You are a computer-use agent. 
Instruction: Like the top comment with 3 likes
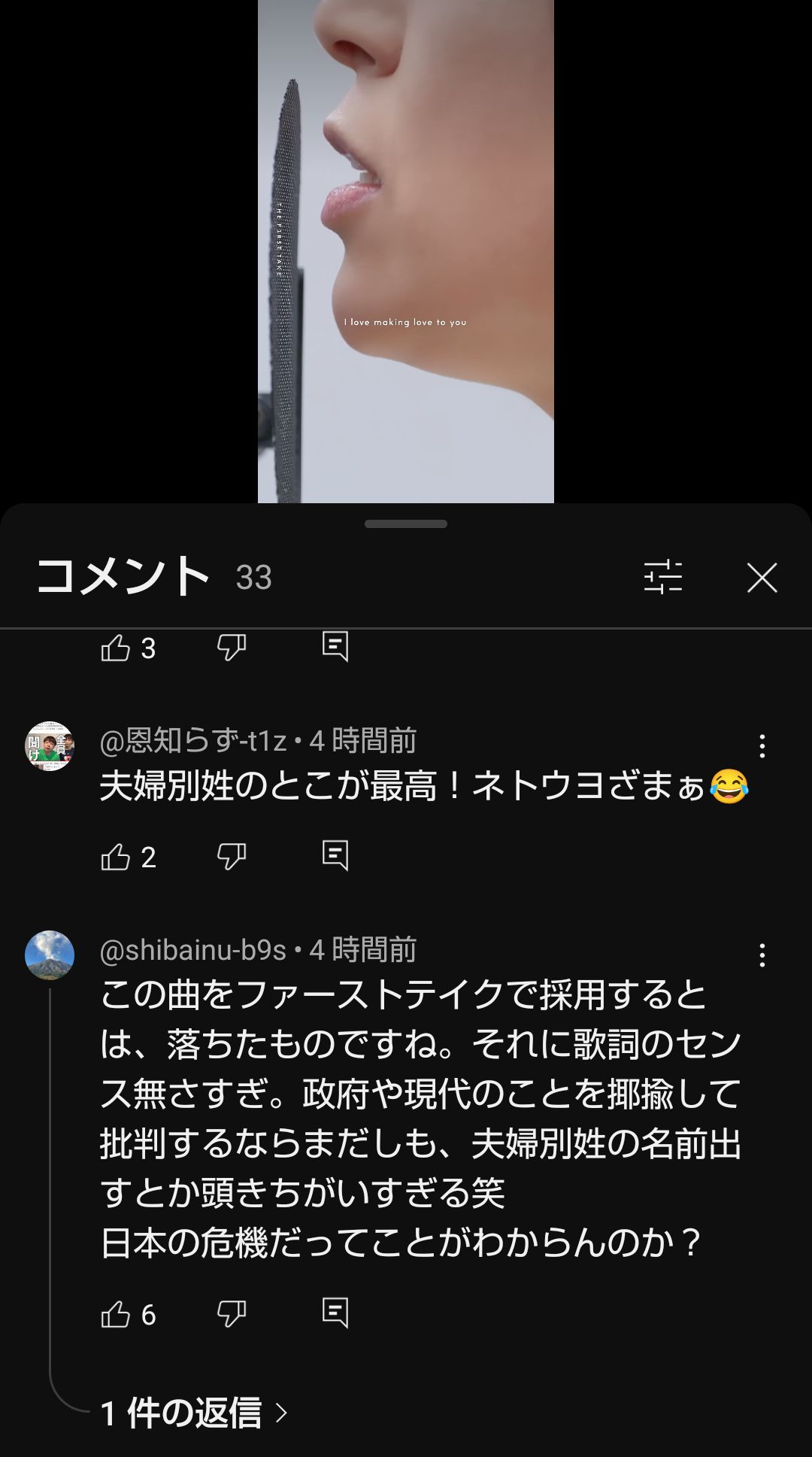pos(116,648)
